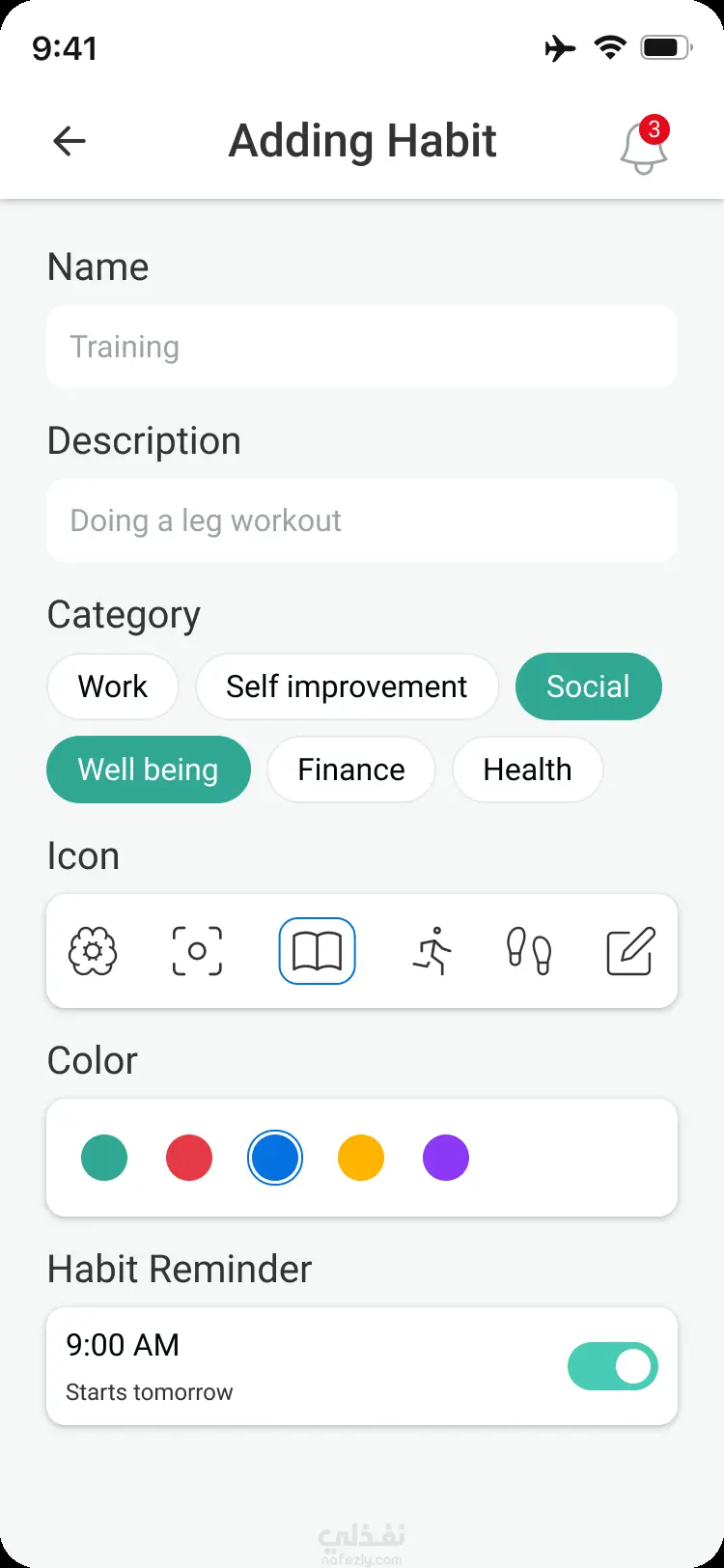Select the purple color swatch
This screenshot has width=724, height=1568.
click(446, 1158)
